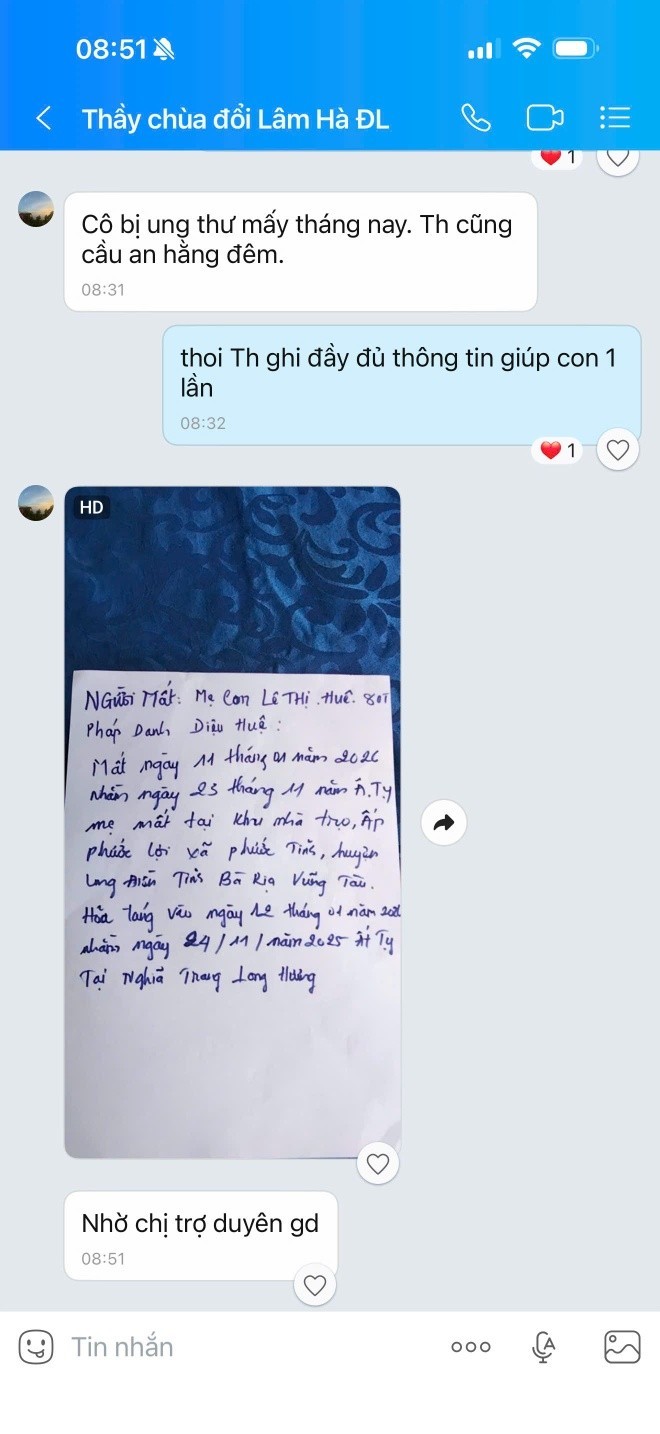The height and width of the screenshot is (1434, 660).
Task: Attach a photo from the gallery
Action: (622, 1346)
